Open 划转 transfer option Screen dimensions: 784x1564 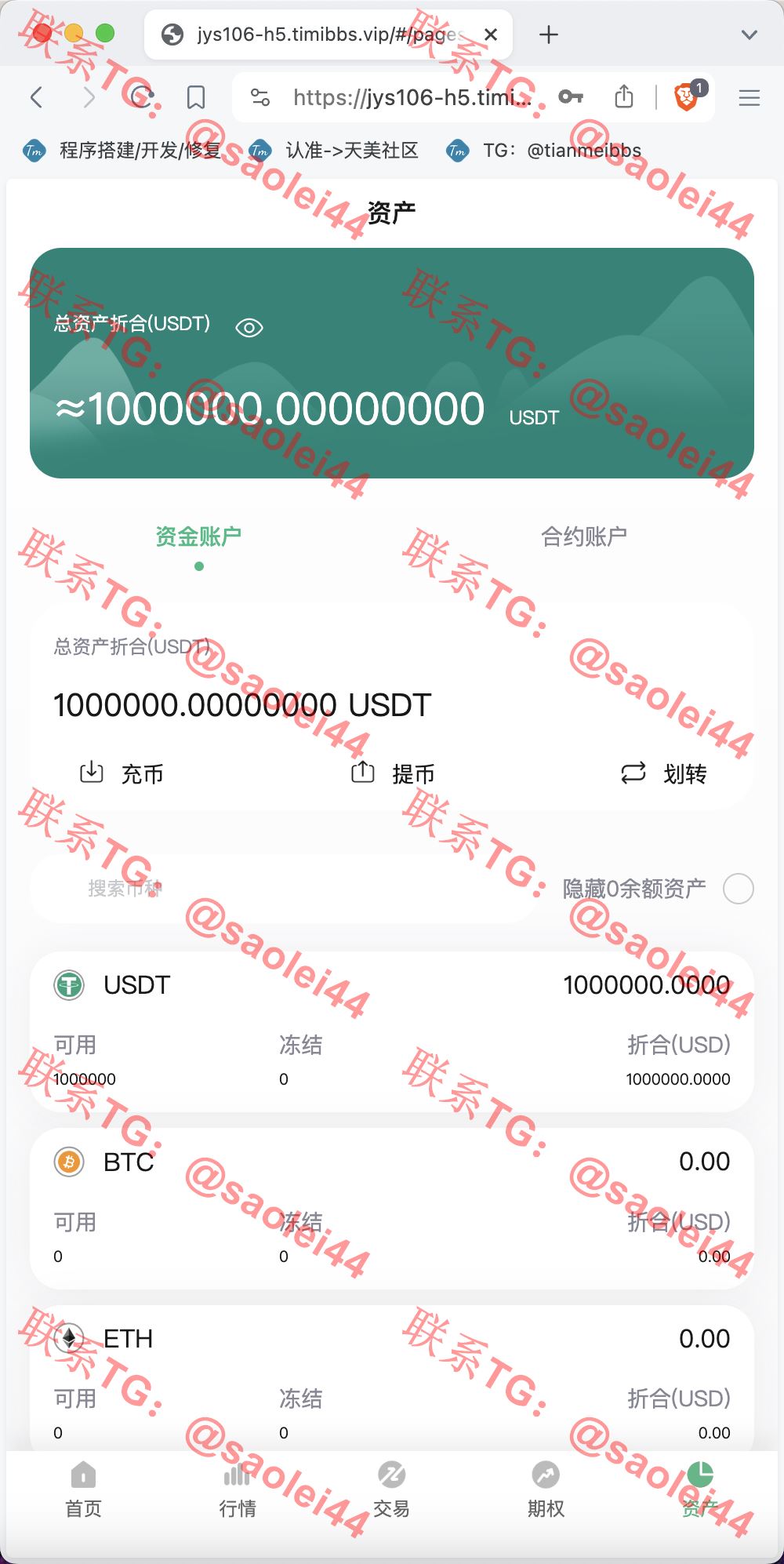coord(664,773)
